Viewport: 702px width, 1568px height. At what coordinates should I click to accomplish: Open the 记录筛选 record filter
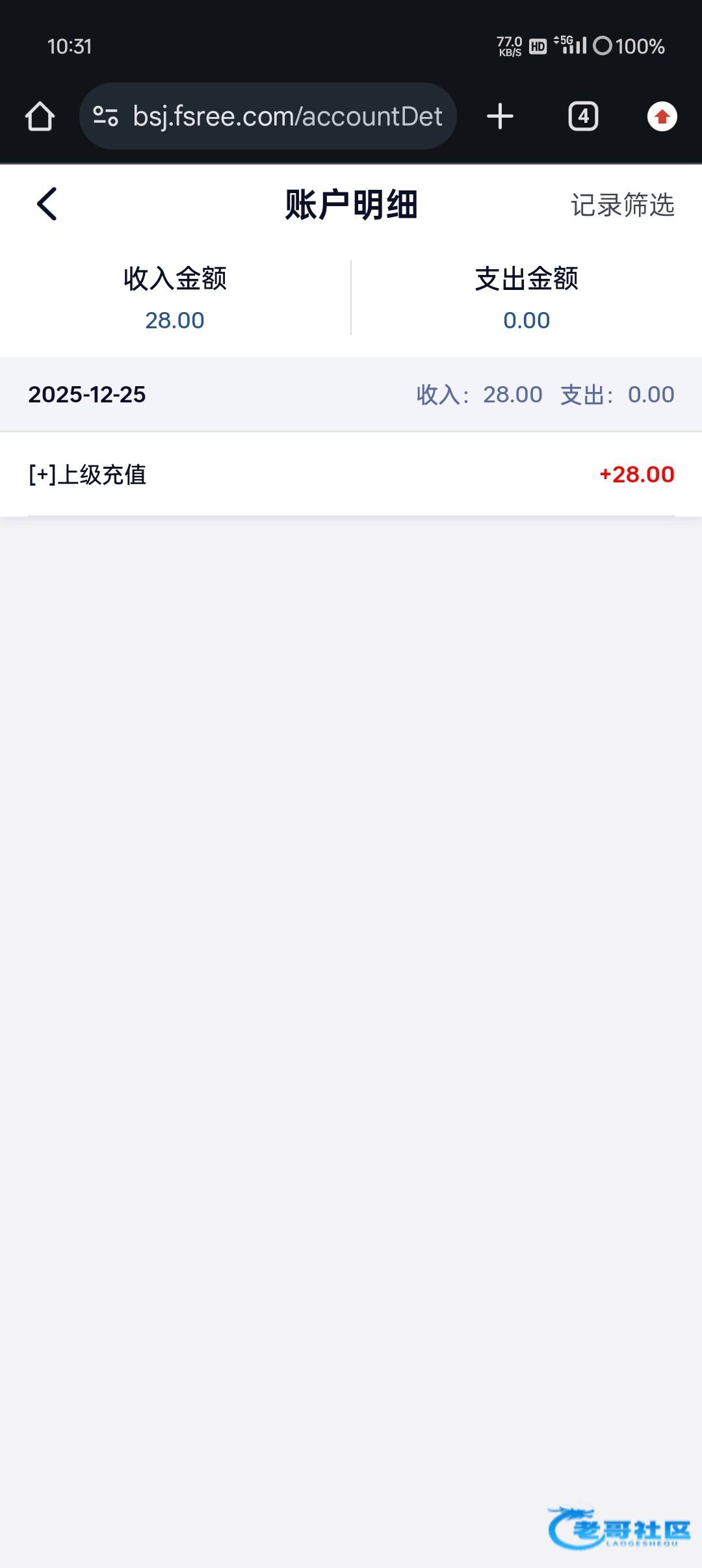[x=622, y=205]
